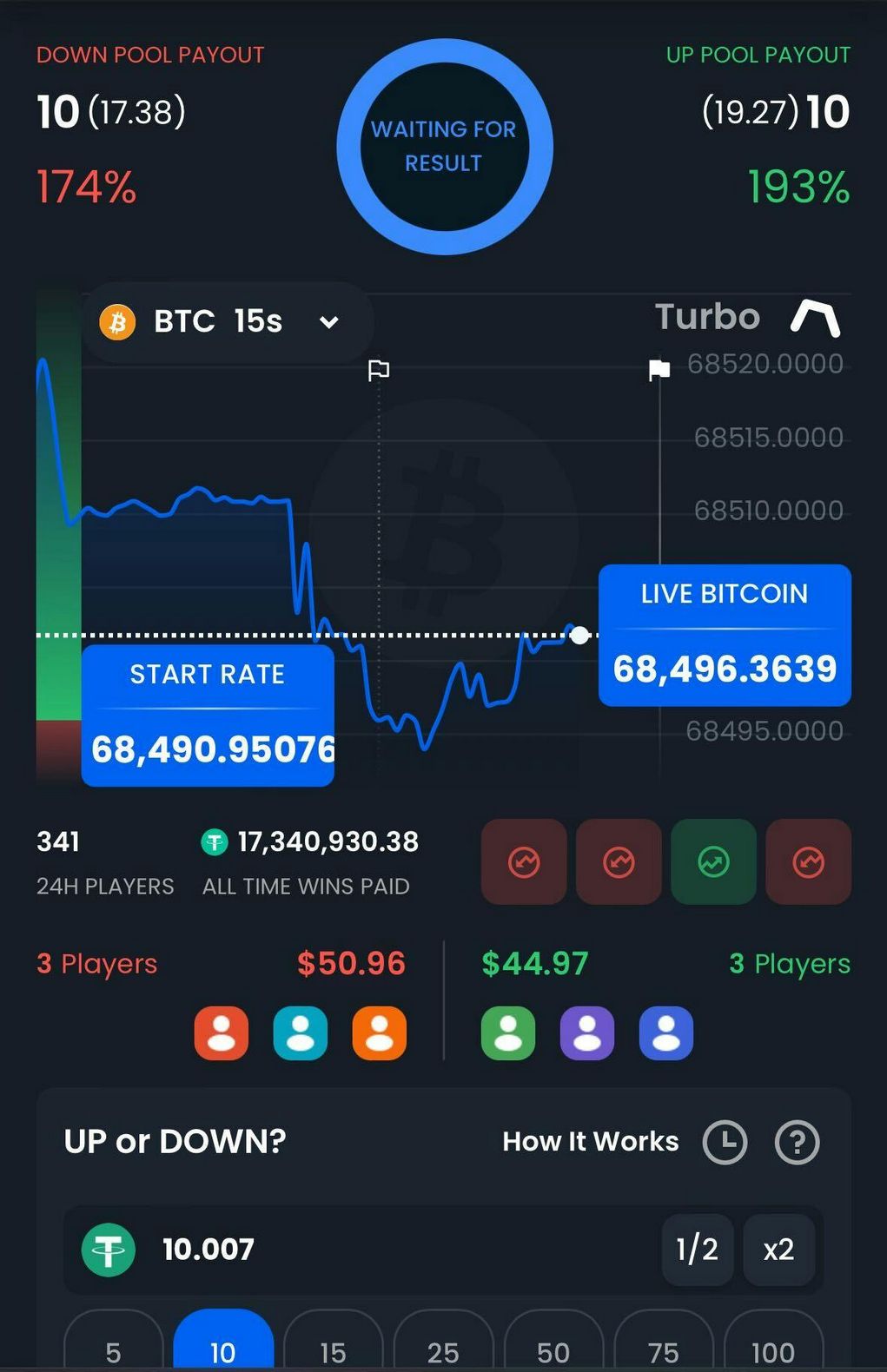Expand the asset selector chevron

pos(329,322)
